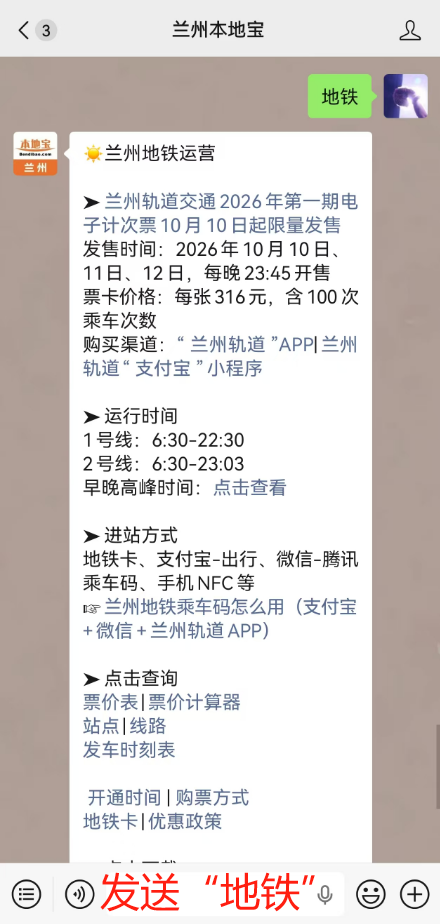440x924 pixels.
Task: Tap 点击查看 for peak hours
Action: pos(249,487)
